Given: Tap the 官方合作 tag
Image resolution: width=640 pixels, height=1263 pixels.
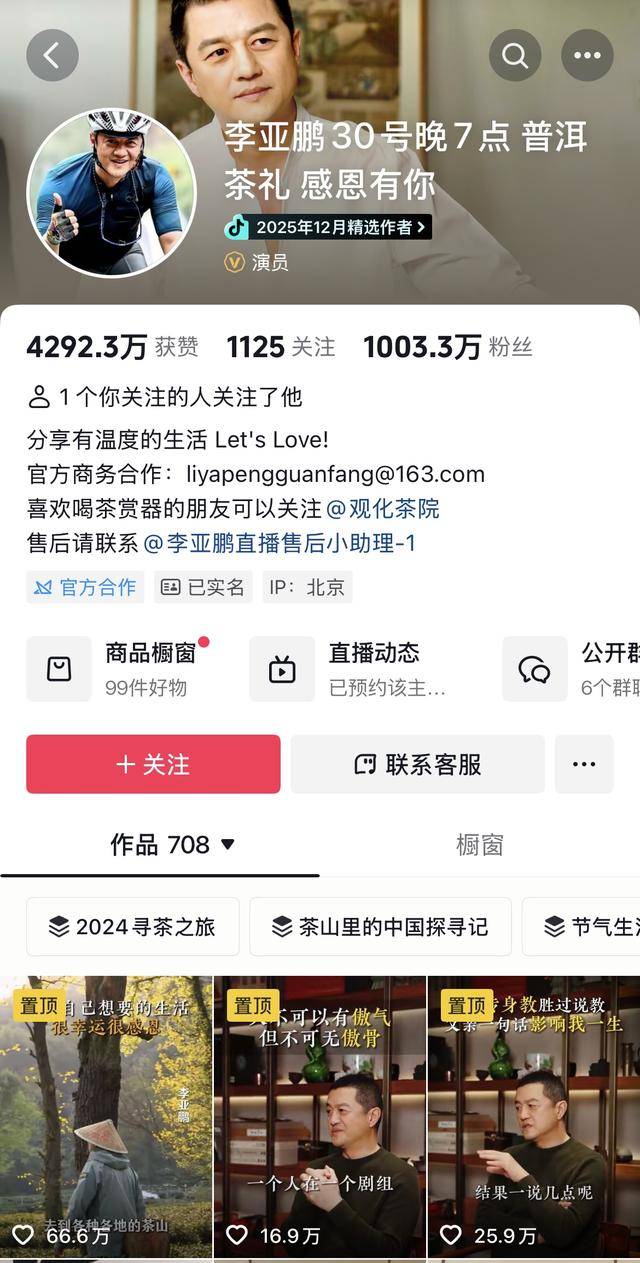Looking at the screenshot, I should click(85, 587).
